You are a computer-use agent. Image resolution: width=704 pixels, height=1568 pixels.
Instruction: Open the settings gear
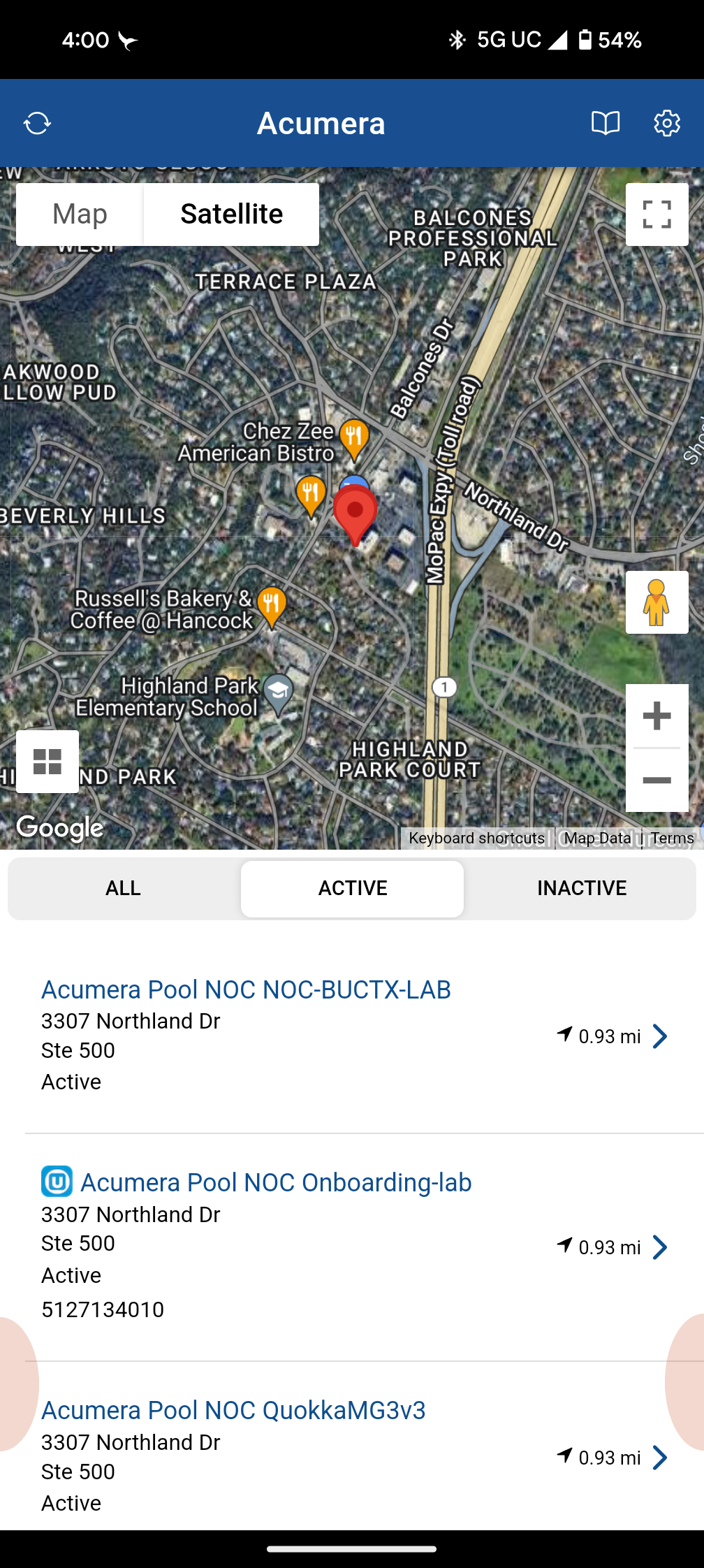point(666,124)
